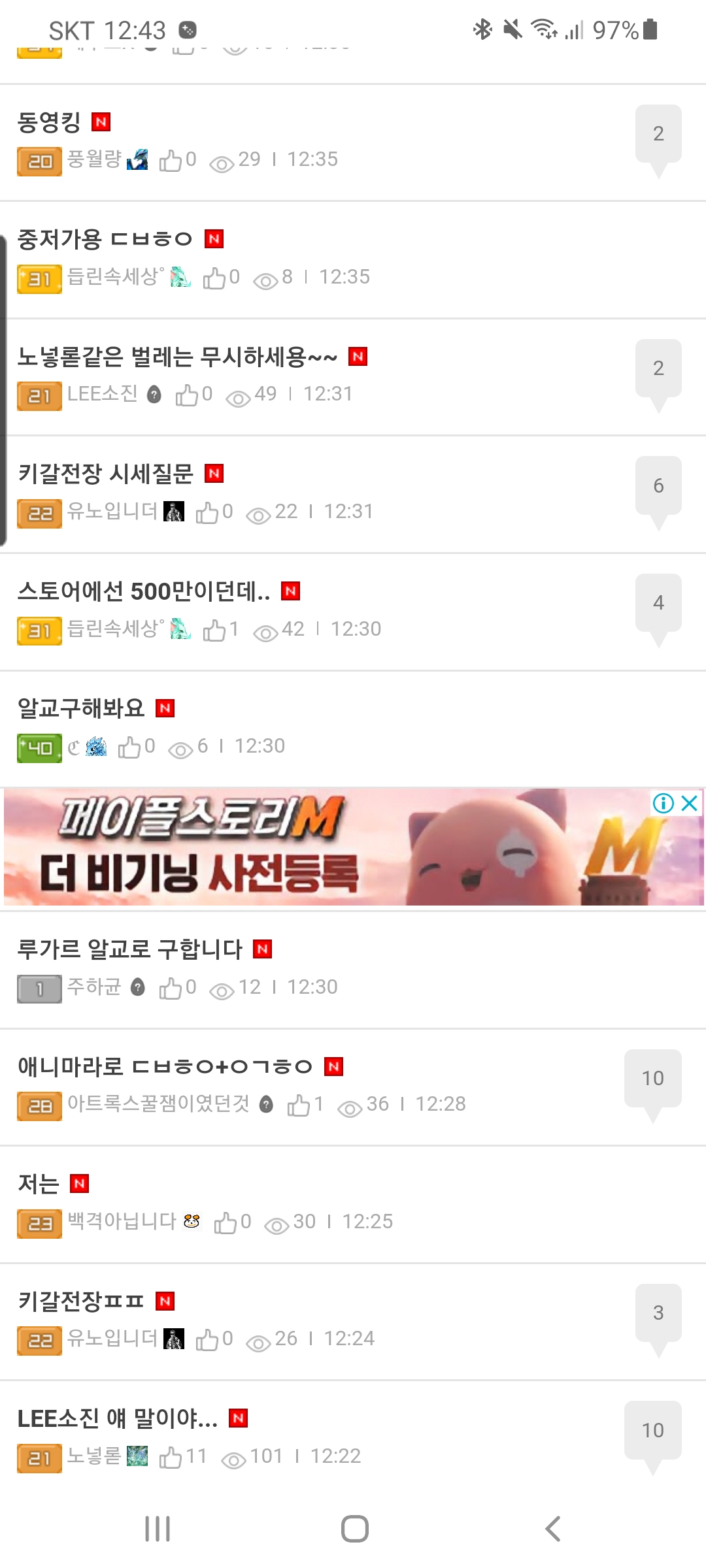
Task: Go back with the system back button
Action: (x=552, y=1529)
